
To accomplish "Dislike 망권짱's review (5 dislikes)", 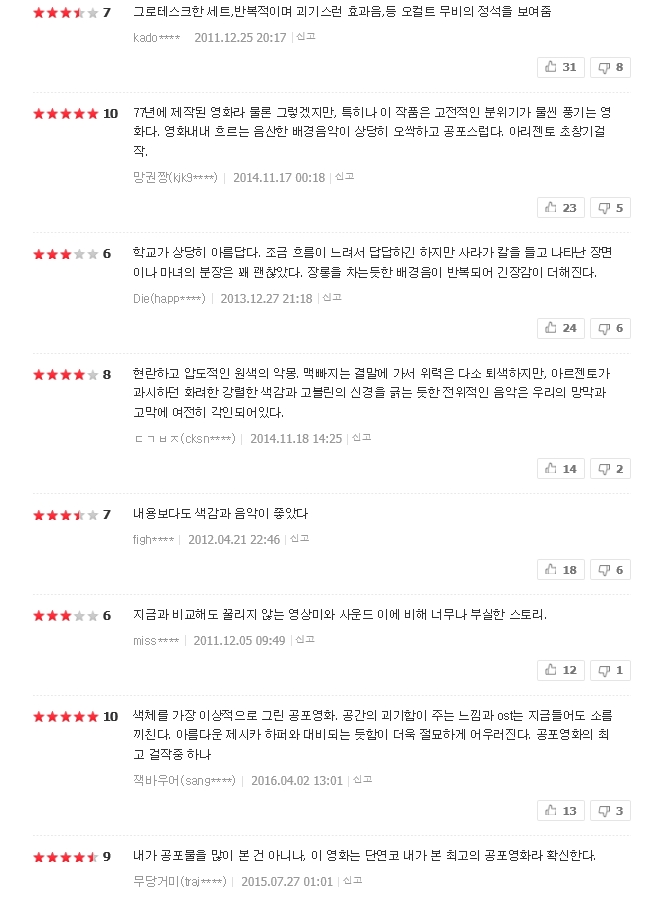I will [610, 208].
